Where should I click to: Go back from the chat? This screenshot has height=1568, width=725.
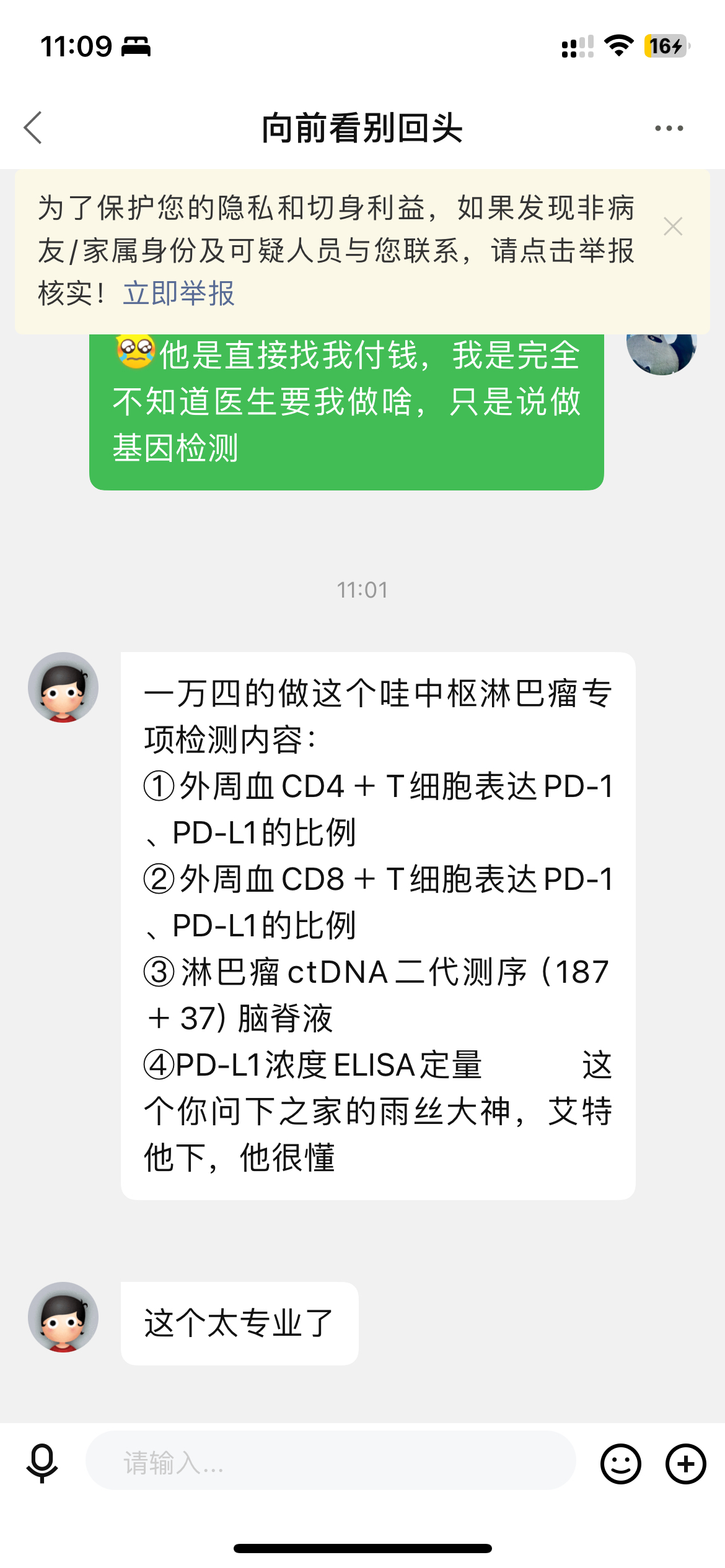(x=33, y=128)
